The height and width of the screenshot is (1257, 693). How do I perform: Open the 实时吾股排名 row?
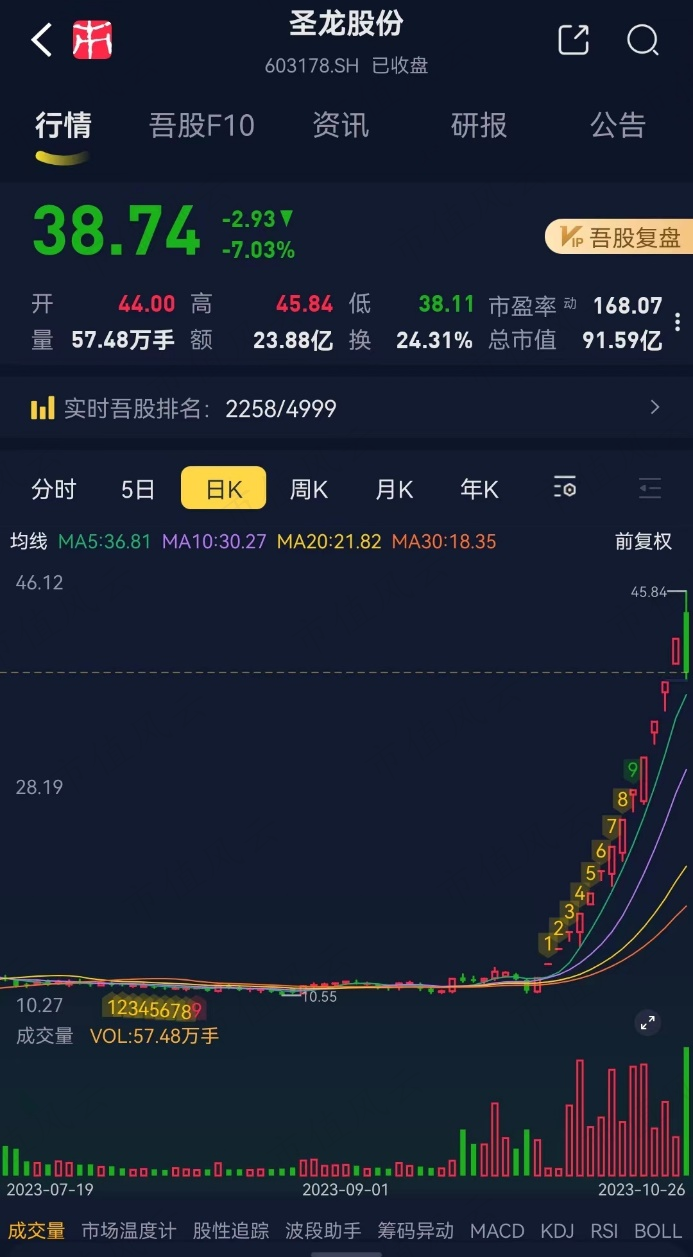[x=346, y=408]
